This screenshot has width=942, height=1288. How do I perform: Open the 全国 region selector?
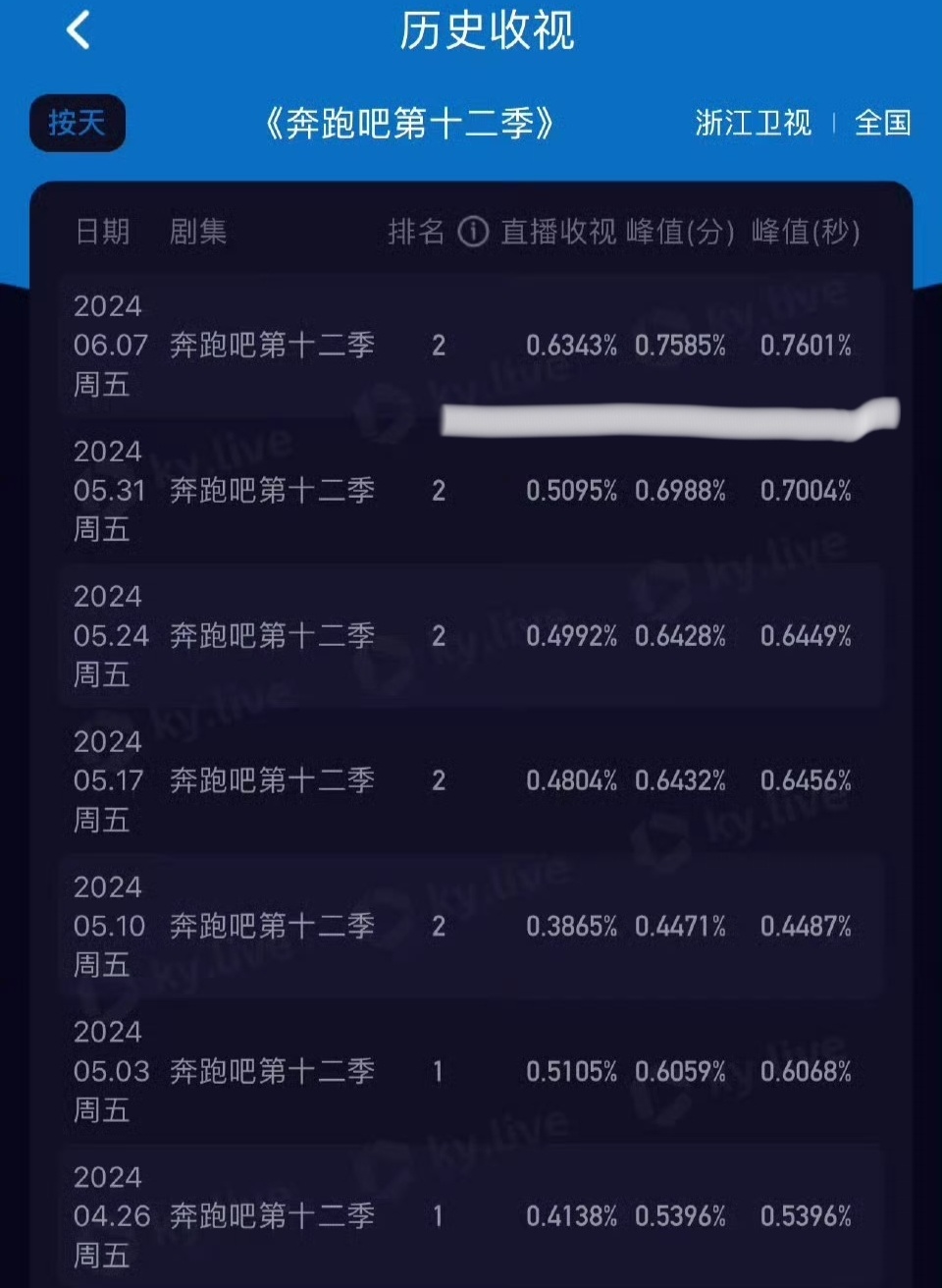[884, 123]
